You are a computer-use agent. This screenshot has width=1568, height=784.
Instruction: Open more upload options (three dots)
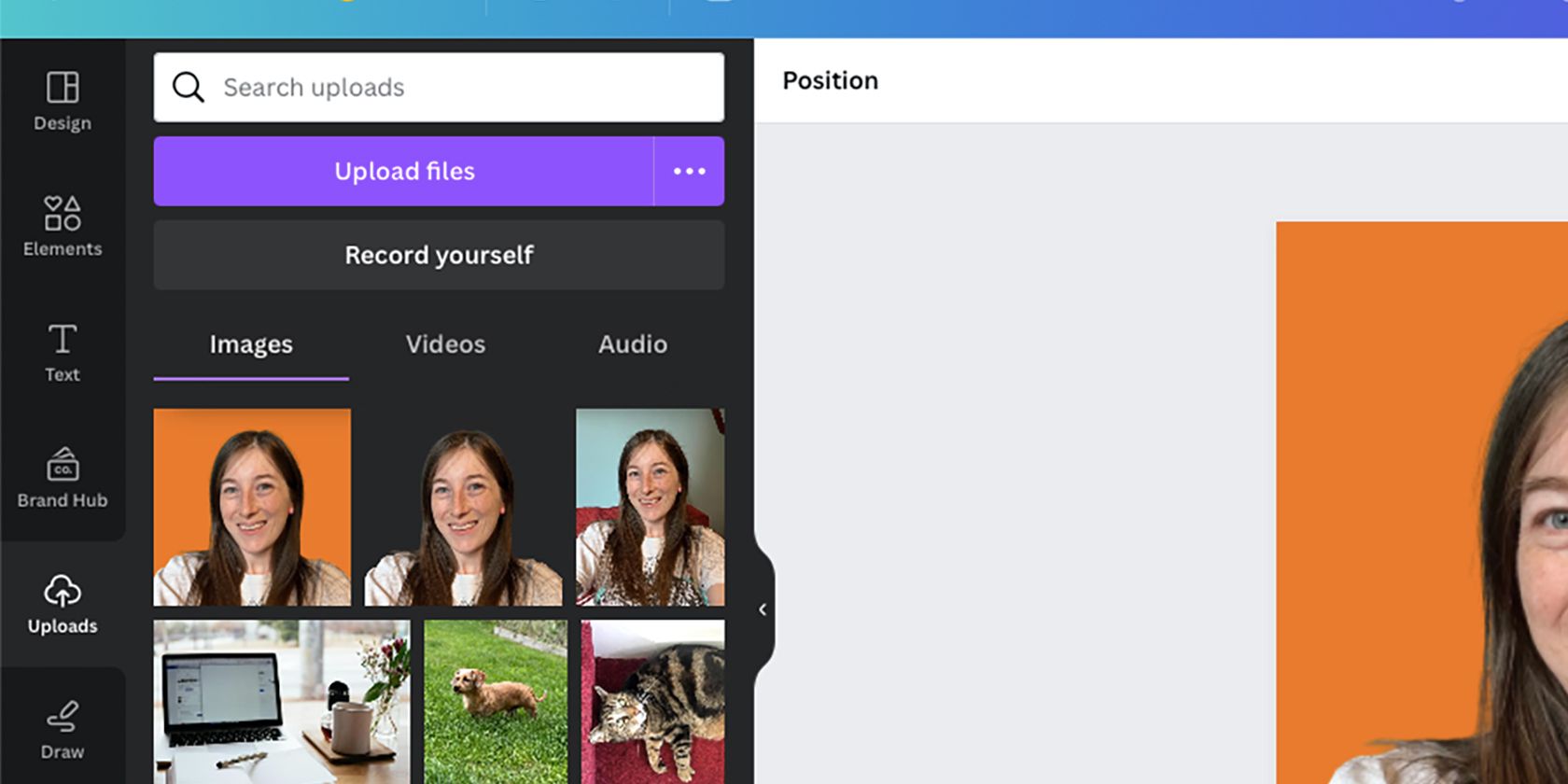[x=689, y=172]
